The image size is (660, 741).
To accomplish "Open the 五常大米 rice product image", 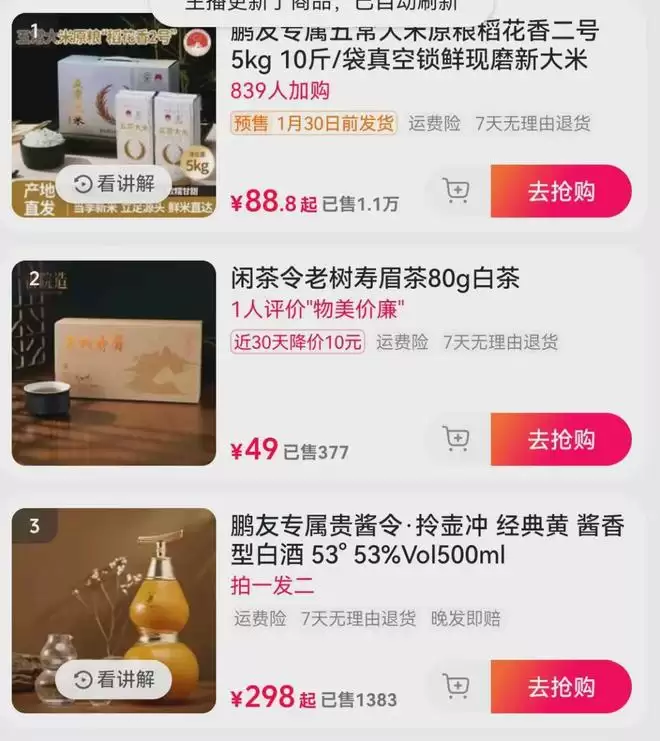I will [x=113, y=110].
